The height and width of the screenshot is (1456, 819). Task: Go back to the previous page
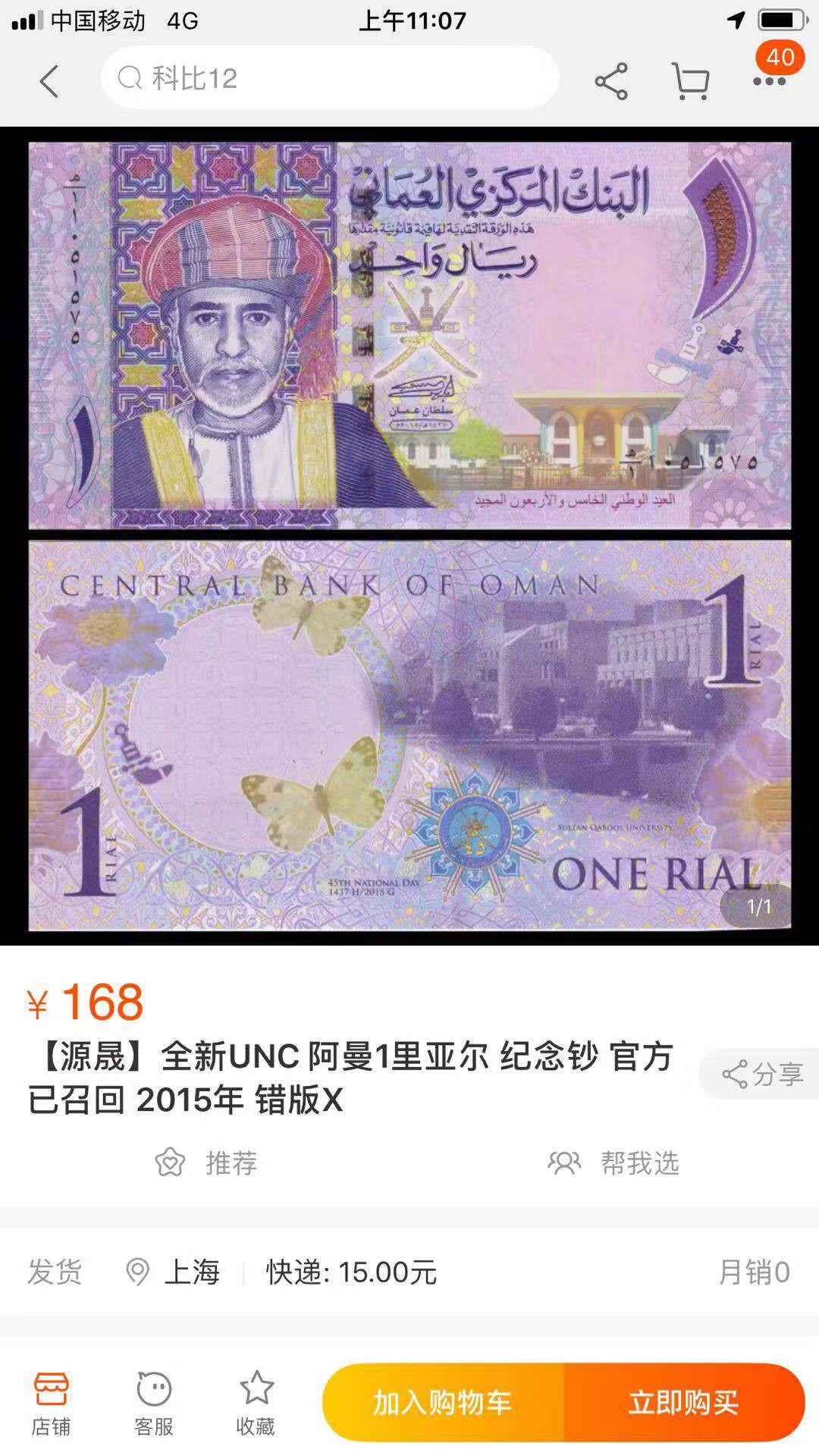[x=49, y=81]
